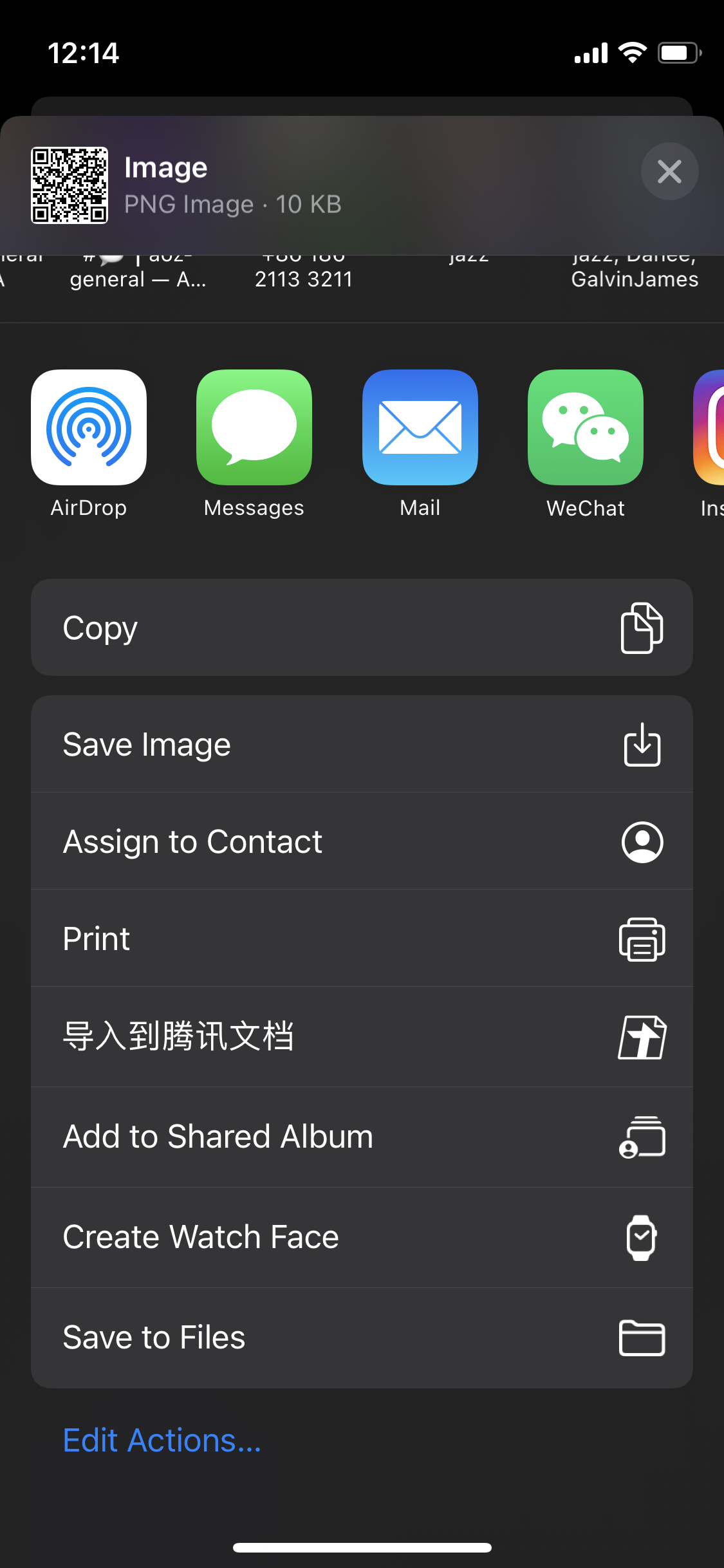
Task: Choose Save to Files
Action: click(362, 1338)
